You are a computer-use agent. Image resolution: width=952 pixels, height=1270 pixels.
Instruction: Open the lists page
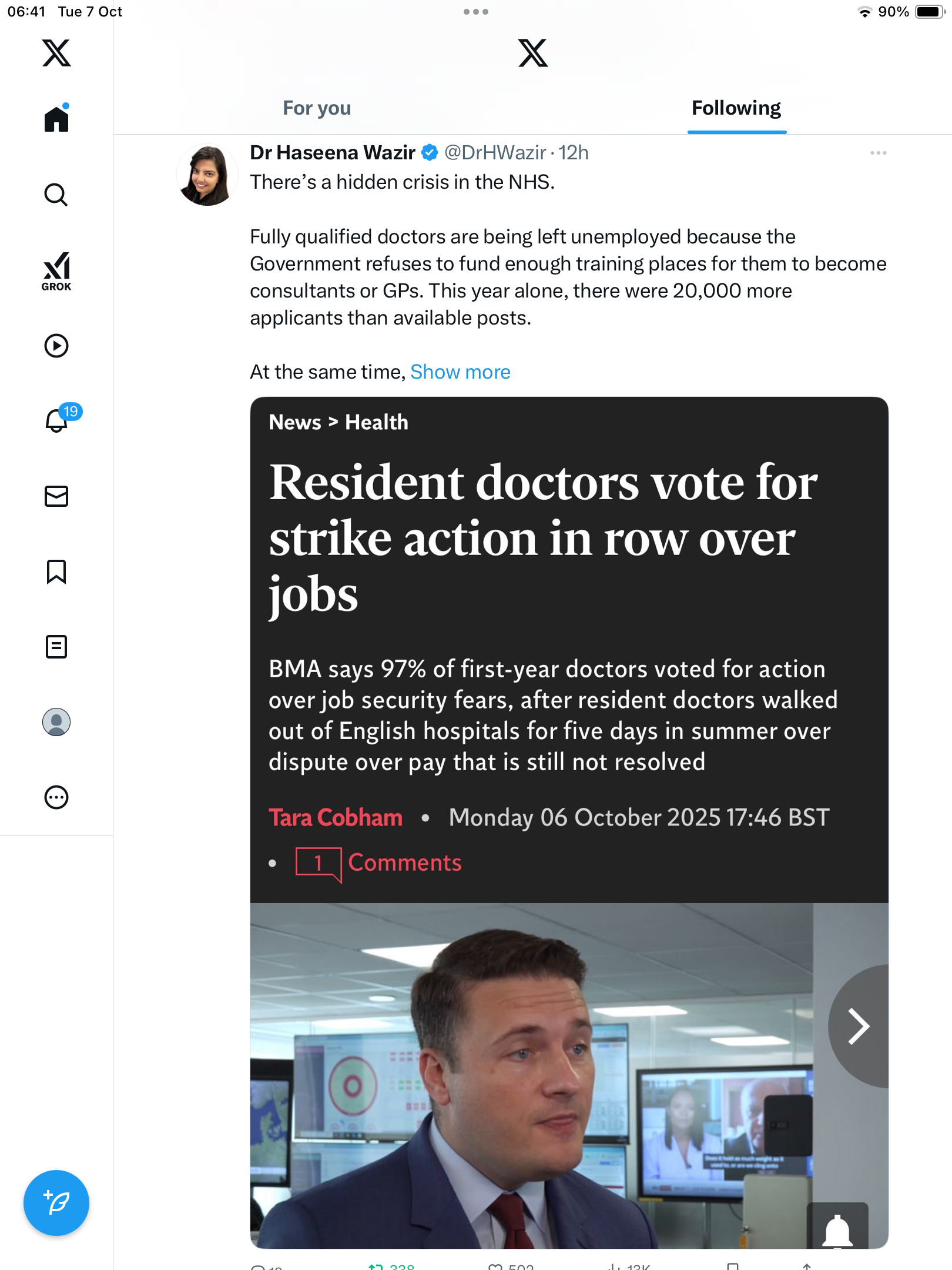[x=56, y=647]
